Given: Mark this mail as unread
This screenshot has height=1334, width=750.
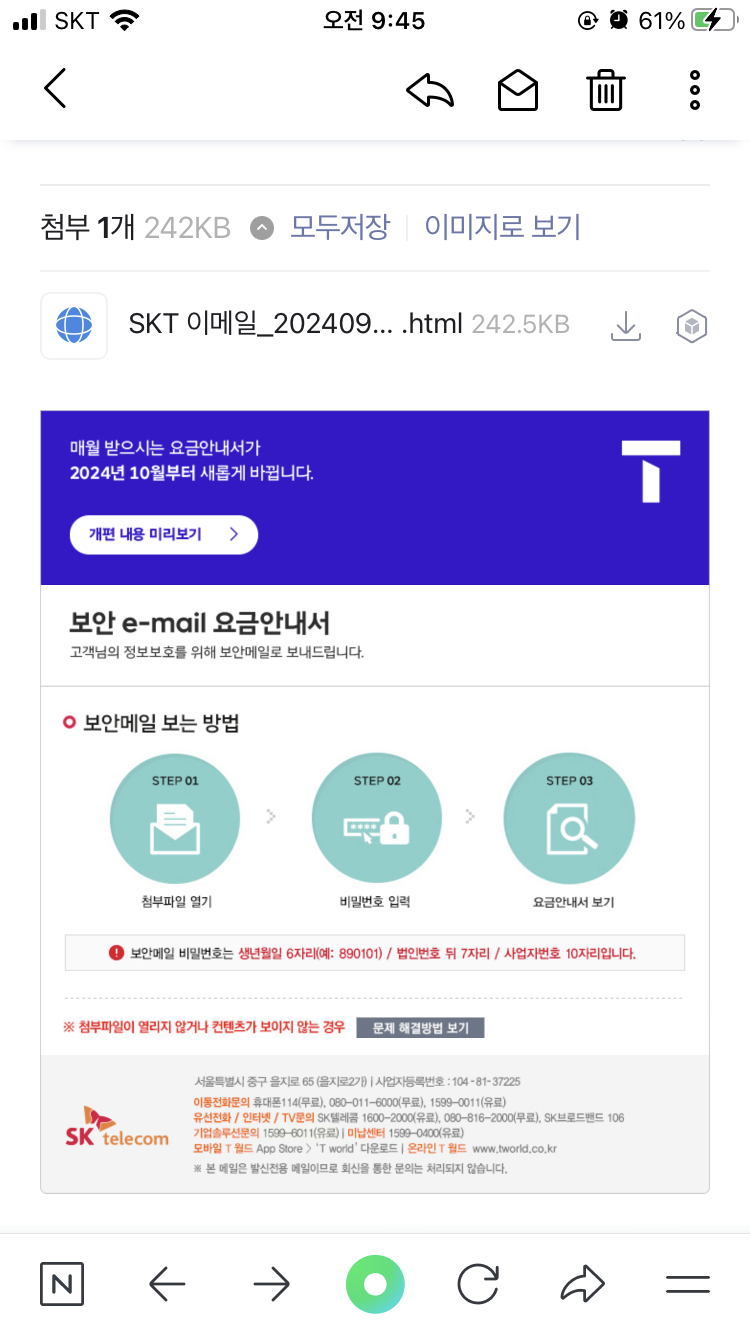Looking at the screenshot, I should (x=518, y=91).
